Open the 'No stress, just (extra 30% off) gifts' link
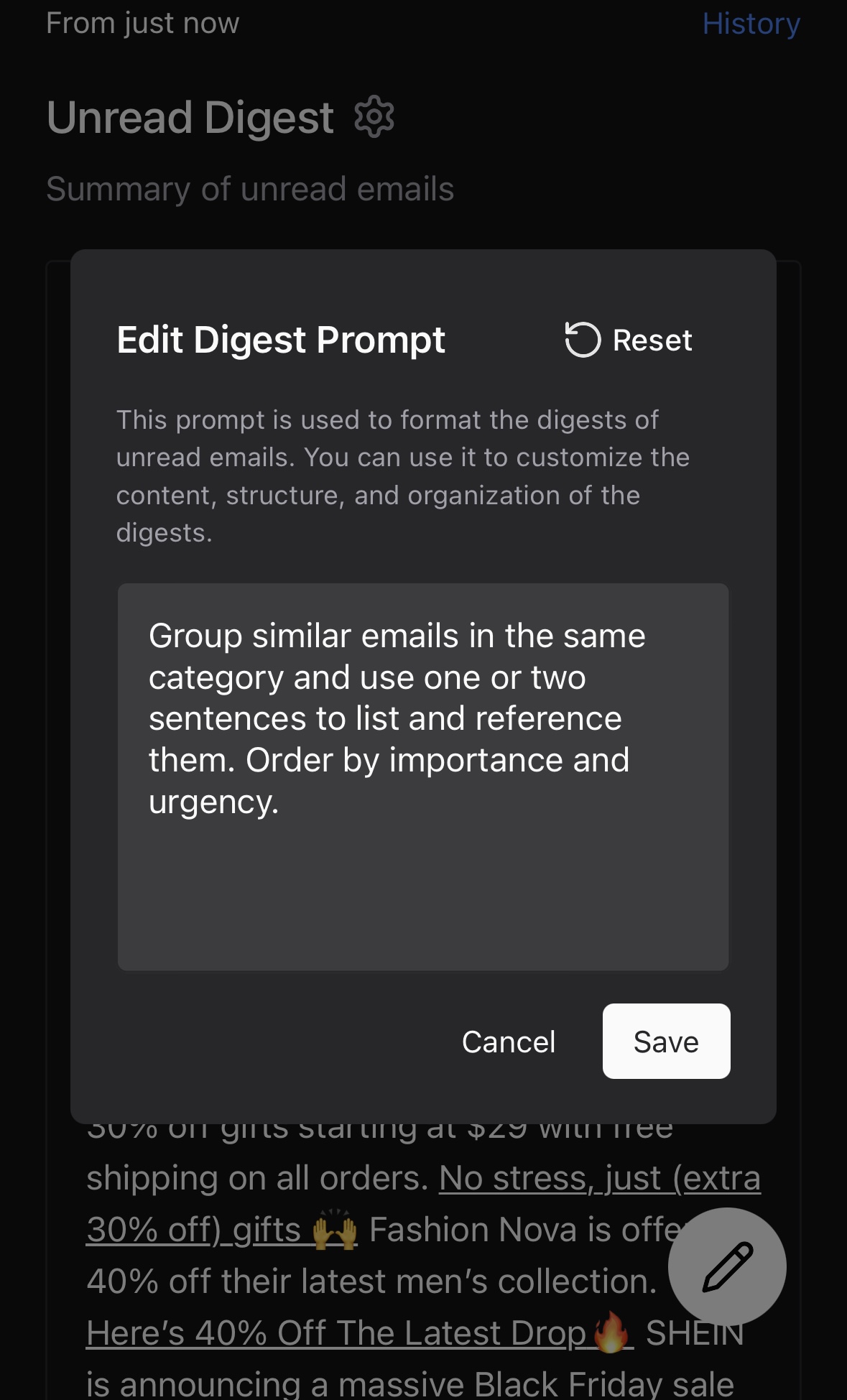Image resolution: width=847 pixels, height=1400 pixels. pos(598,1179)
